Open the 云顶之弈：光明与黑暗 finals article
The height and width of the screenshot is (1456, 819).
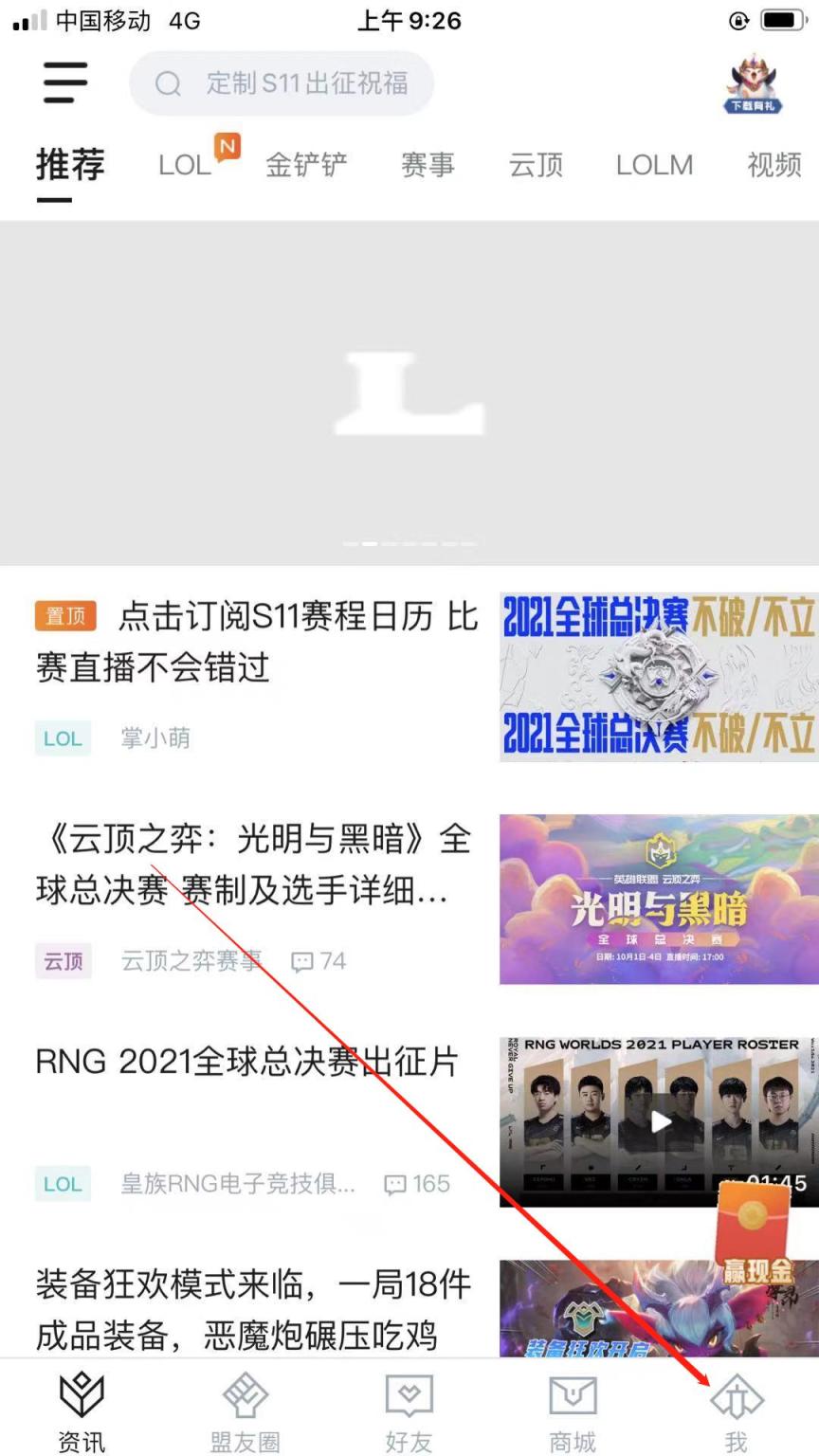pos(252,864)
